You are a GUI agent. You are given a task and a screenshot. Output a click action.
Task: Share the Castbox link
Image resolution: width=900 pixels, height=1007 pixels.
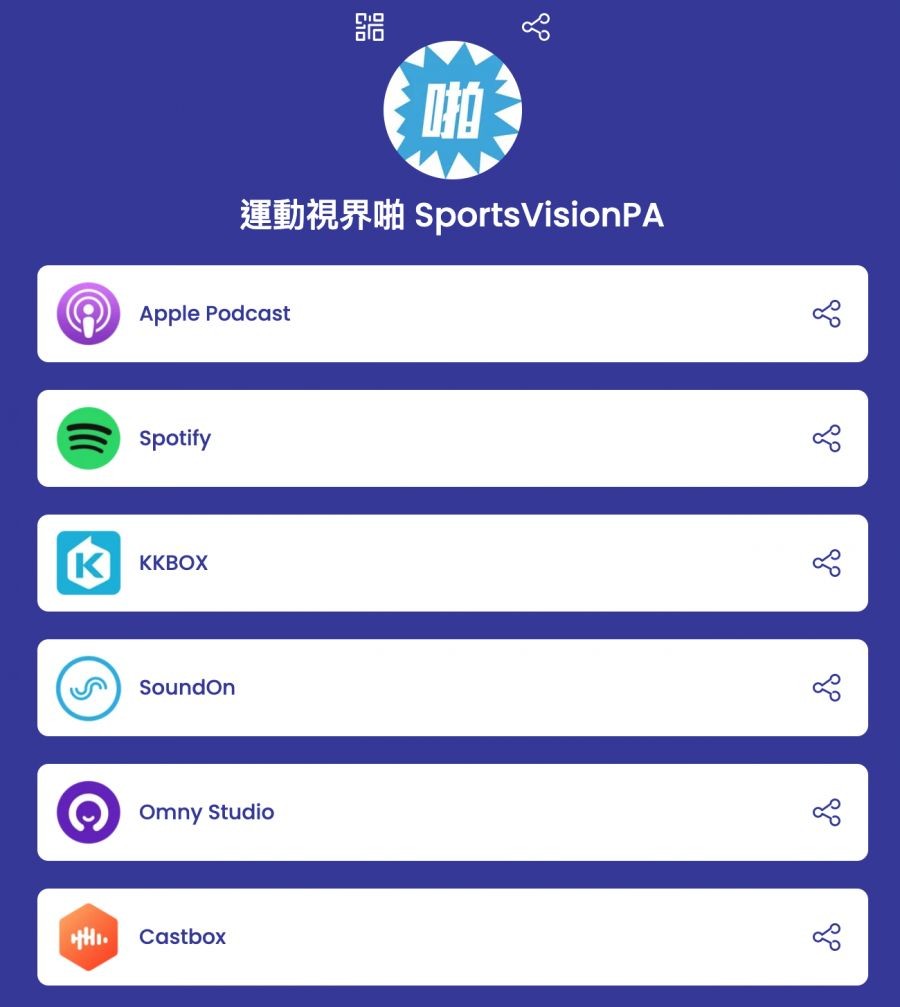click(x=826, y=937)
